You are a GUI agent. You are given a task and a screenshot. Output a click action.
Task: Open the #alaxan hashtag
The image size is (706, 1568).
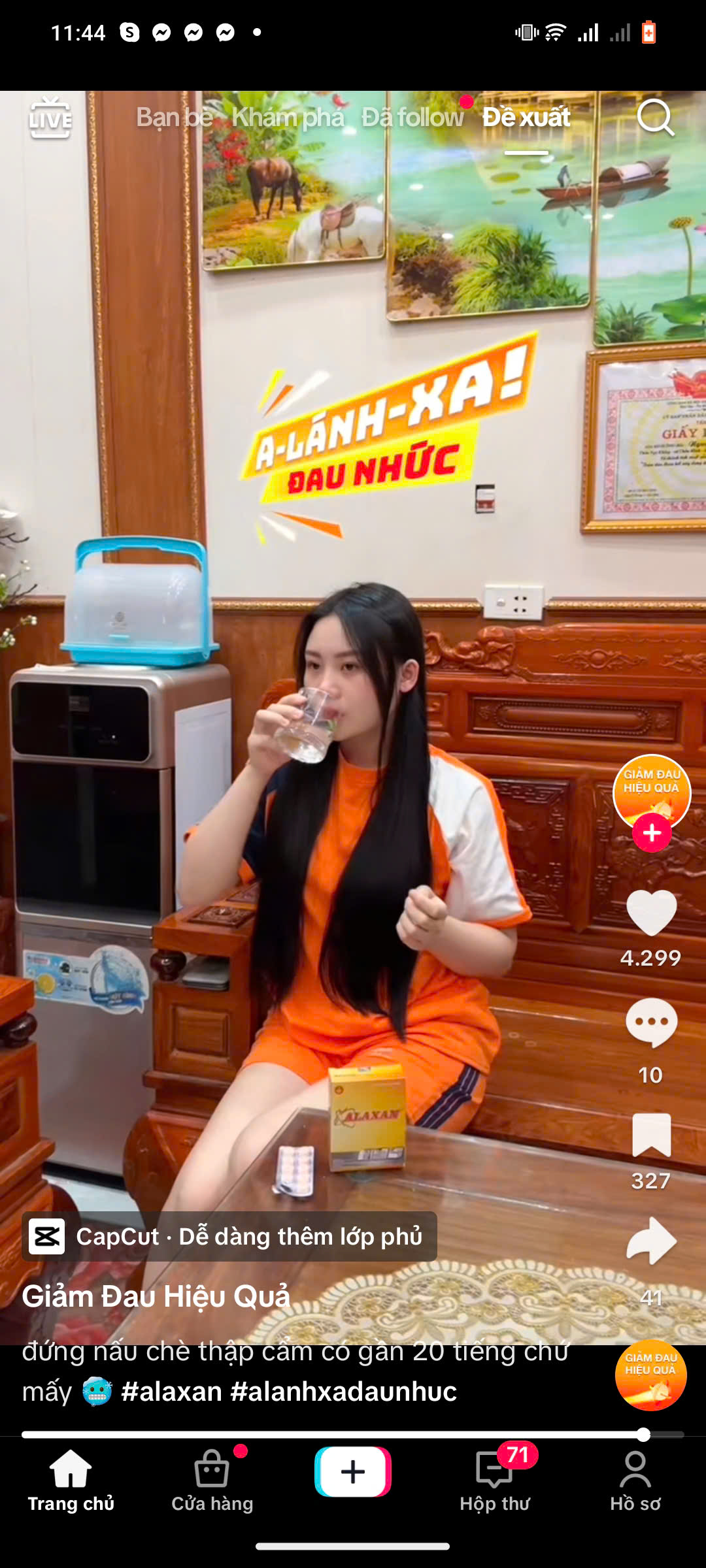(171, 1391)
